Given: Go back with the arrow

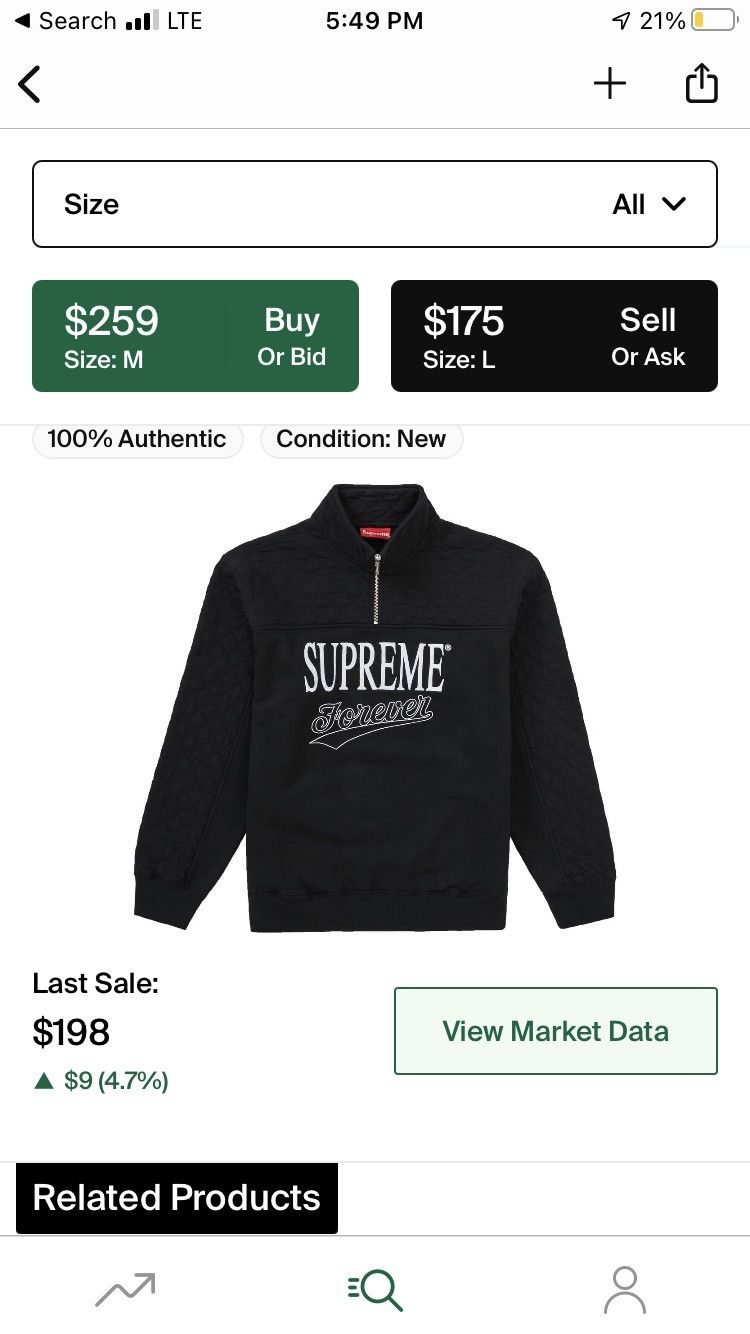Looking at the screenshot, I should click(x=30, y=85).
